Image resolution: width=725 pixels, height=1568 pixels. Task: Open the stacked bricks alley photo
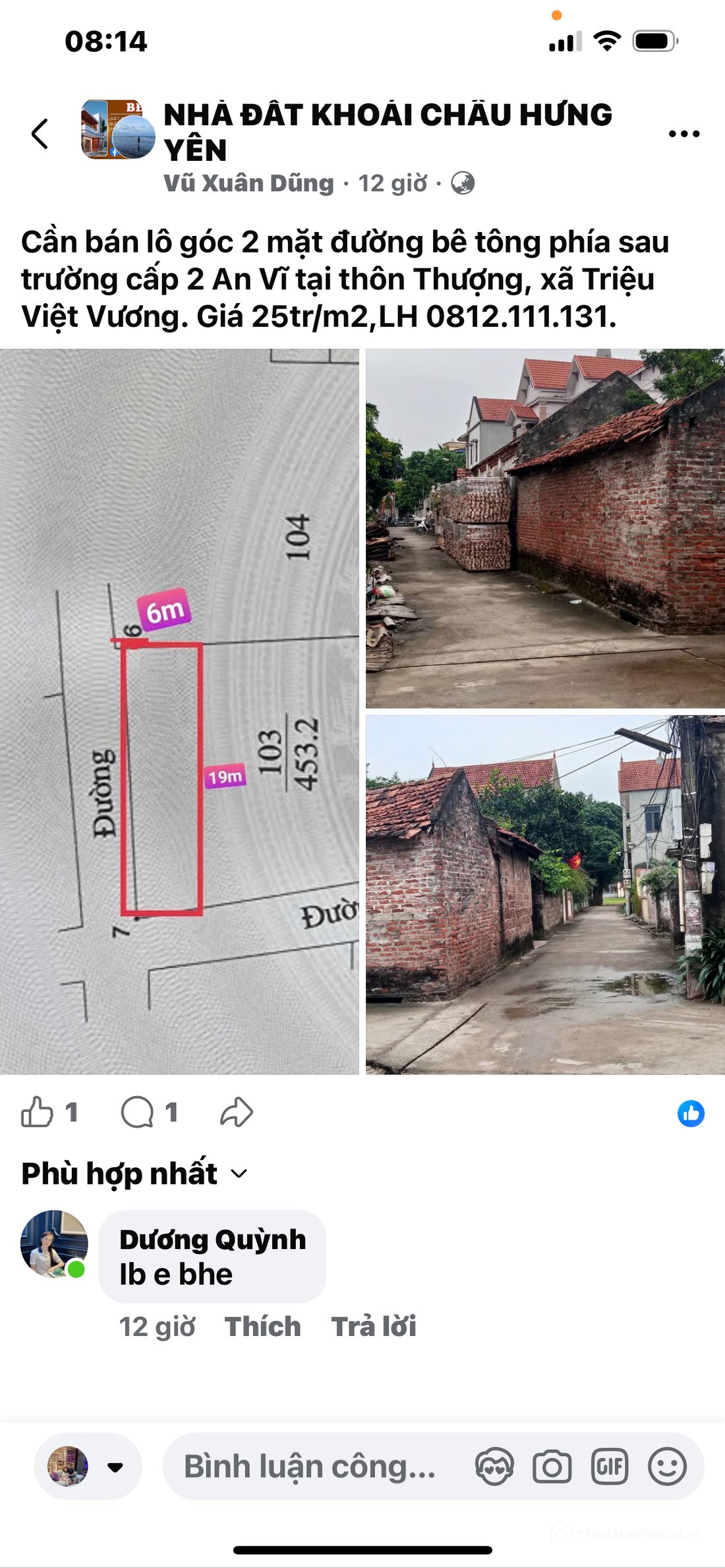click(x=545, y=529)
